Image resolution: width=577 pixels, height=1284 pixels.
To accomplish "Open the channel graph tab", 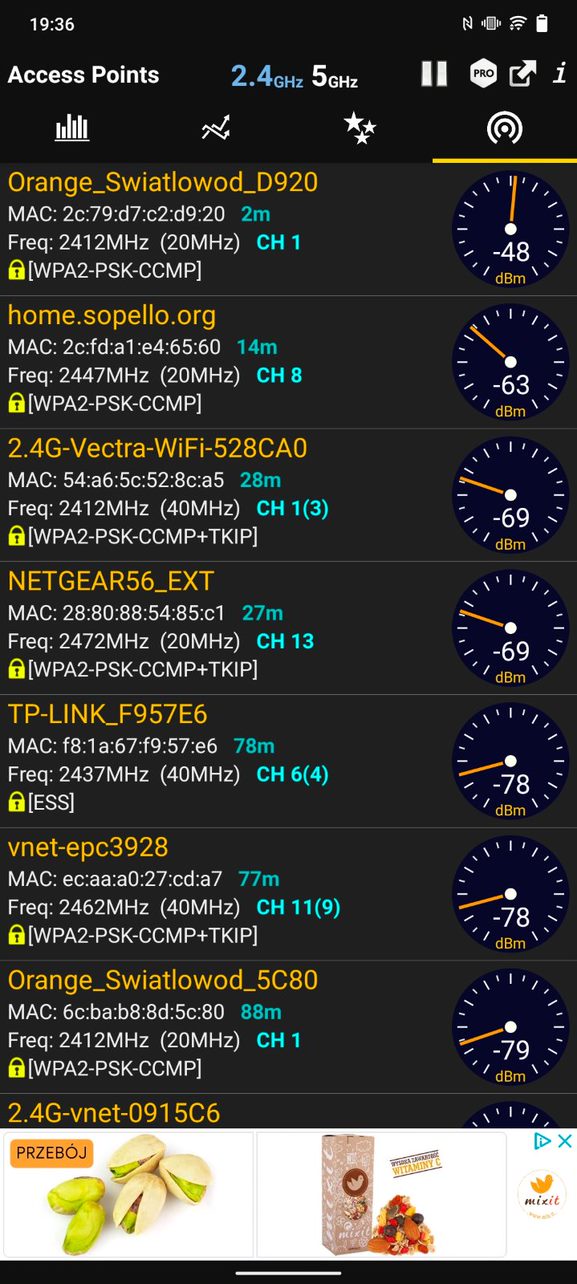I will click(x=72, y=128).
